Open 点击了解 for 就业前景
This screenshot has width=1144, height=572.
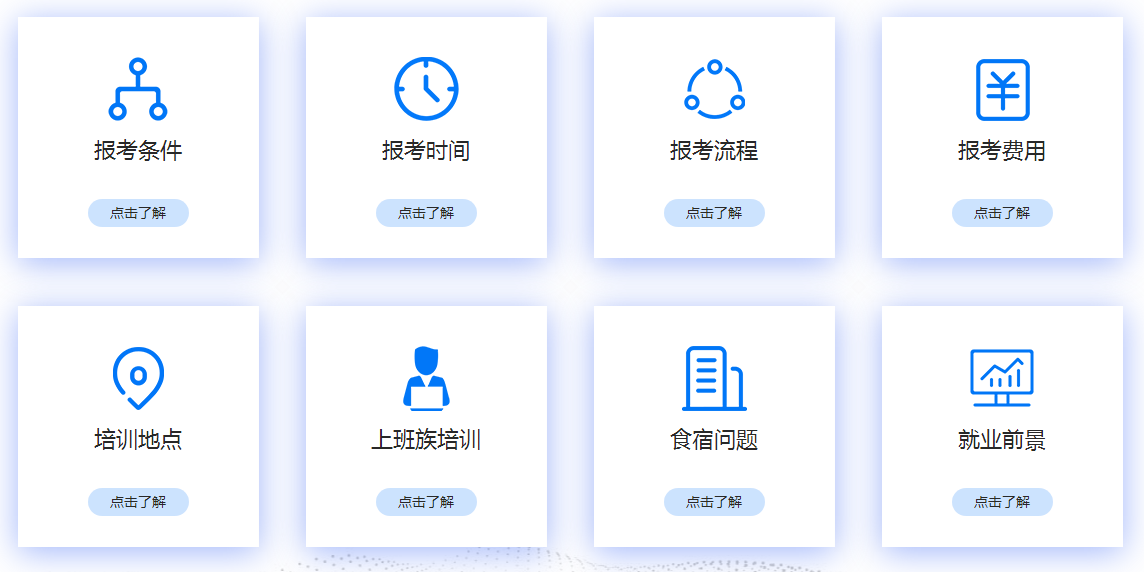[1002, 502]
